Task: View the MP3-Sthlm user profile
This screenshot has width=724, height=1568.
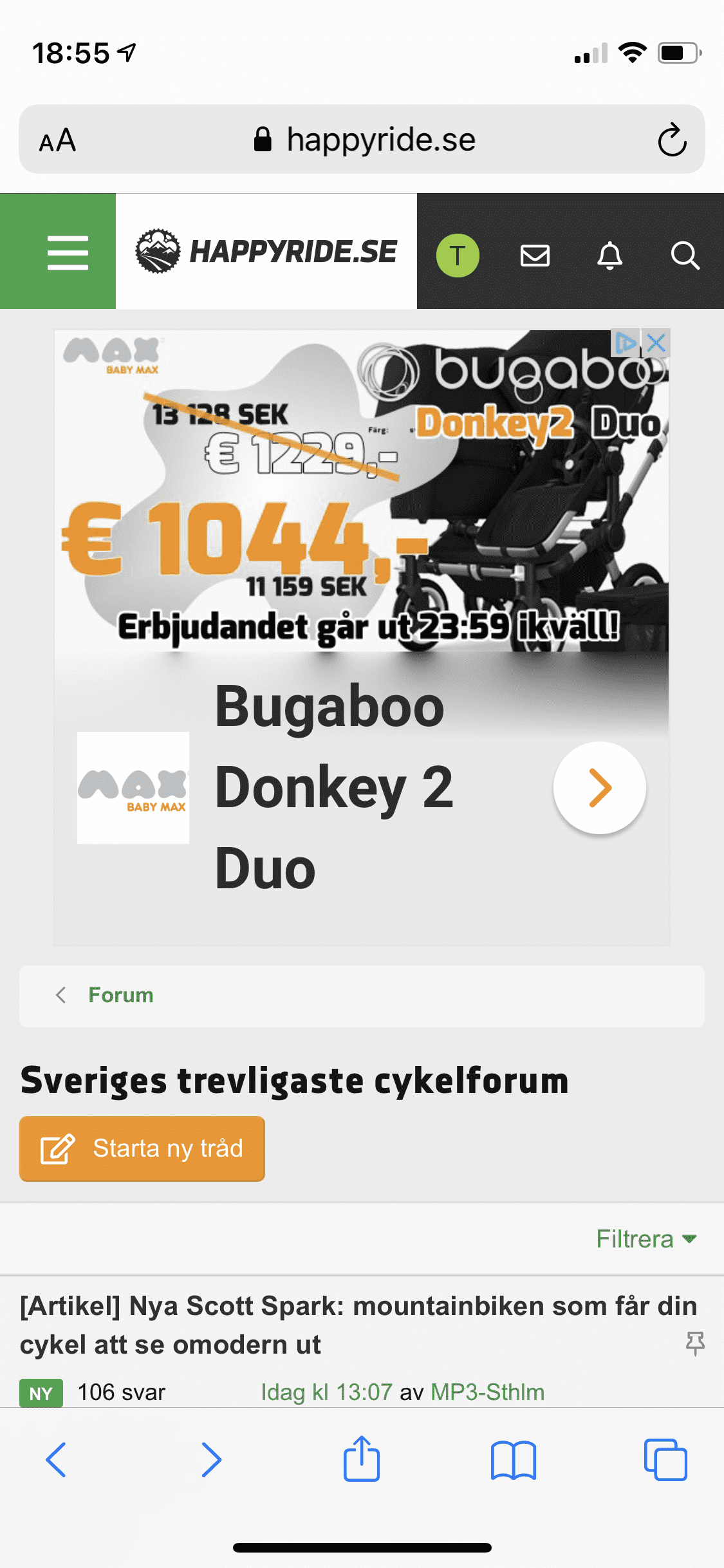Action: [487, 1392]
